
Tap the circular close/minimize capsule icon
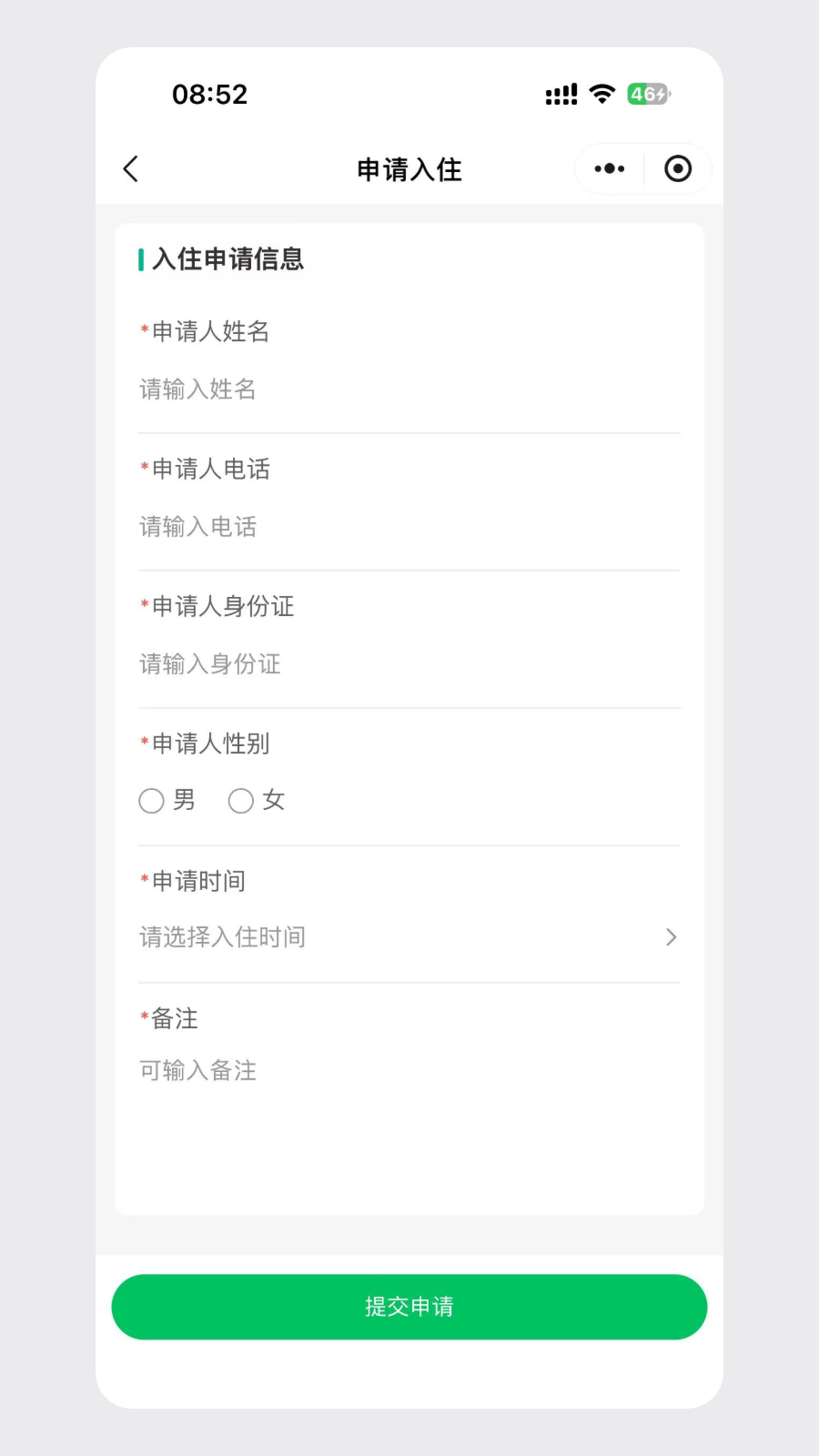coord(677,168)
